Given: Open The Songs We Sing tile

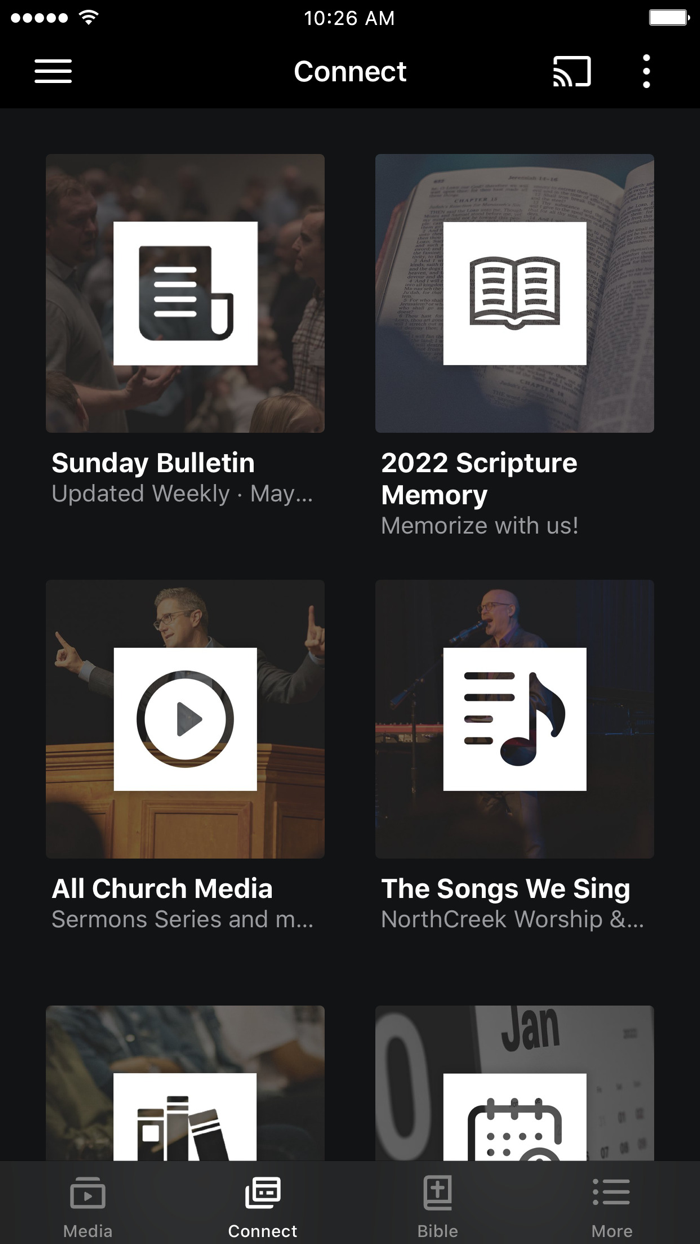Looking at the screenshot, I should 514,719.
